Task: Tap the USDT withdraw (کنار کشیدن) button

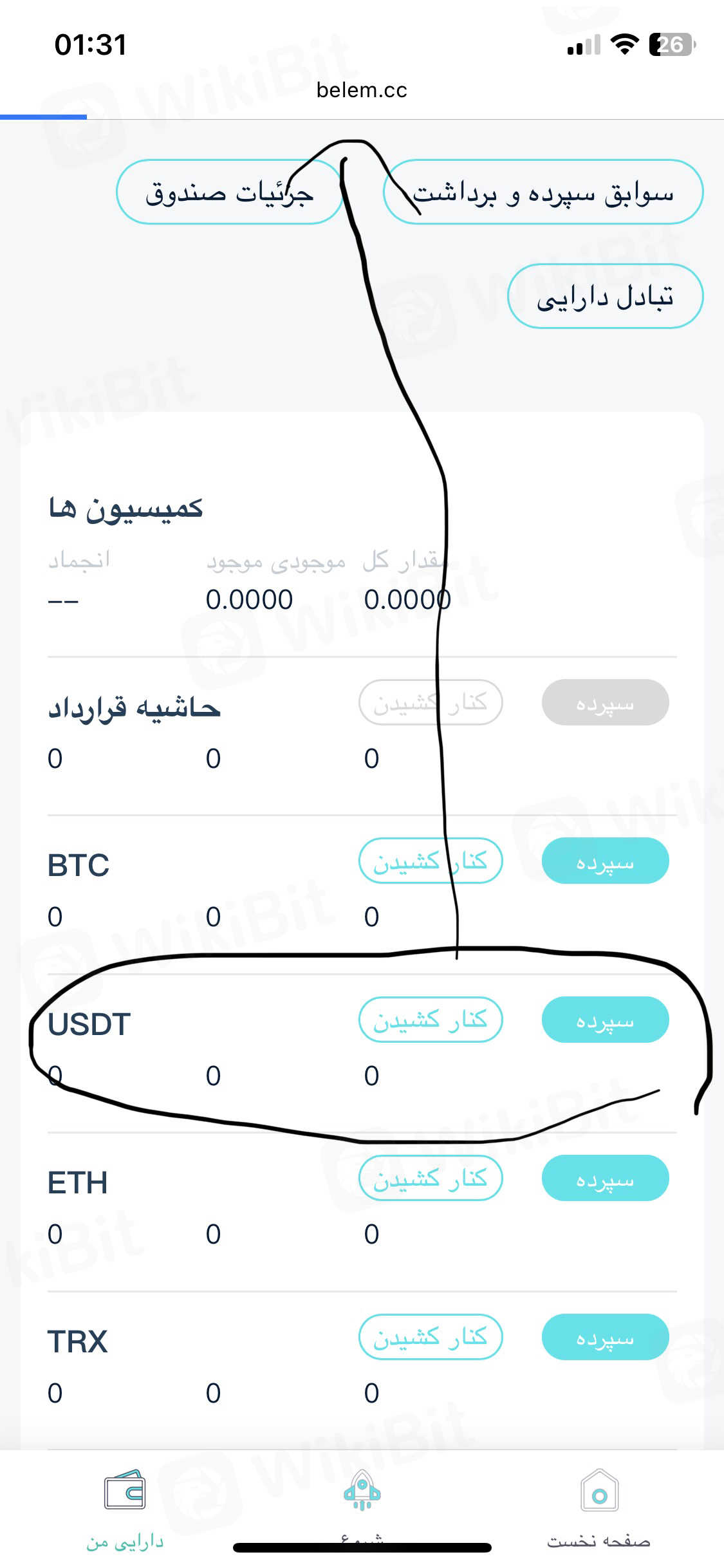Action: point(430,1020)
